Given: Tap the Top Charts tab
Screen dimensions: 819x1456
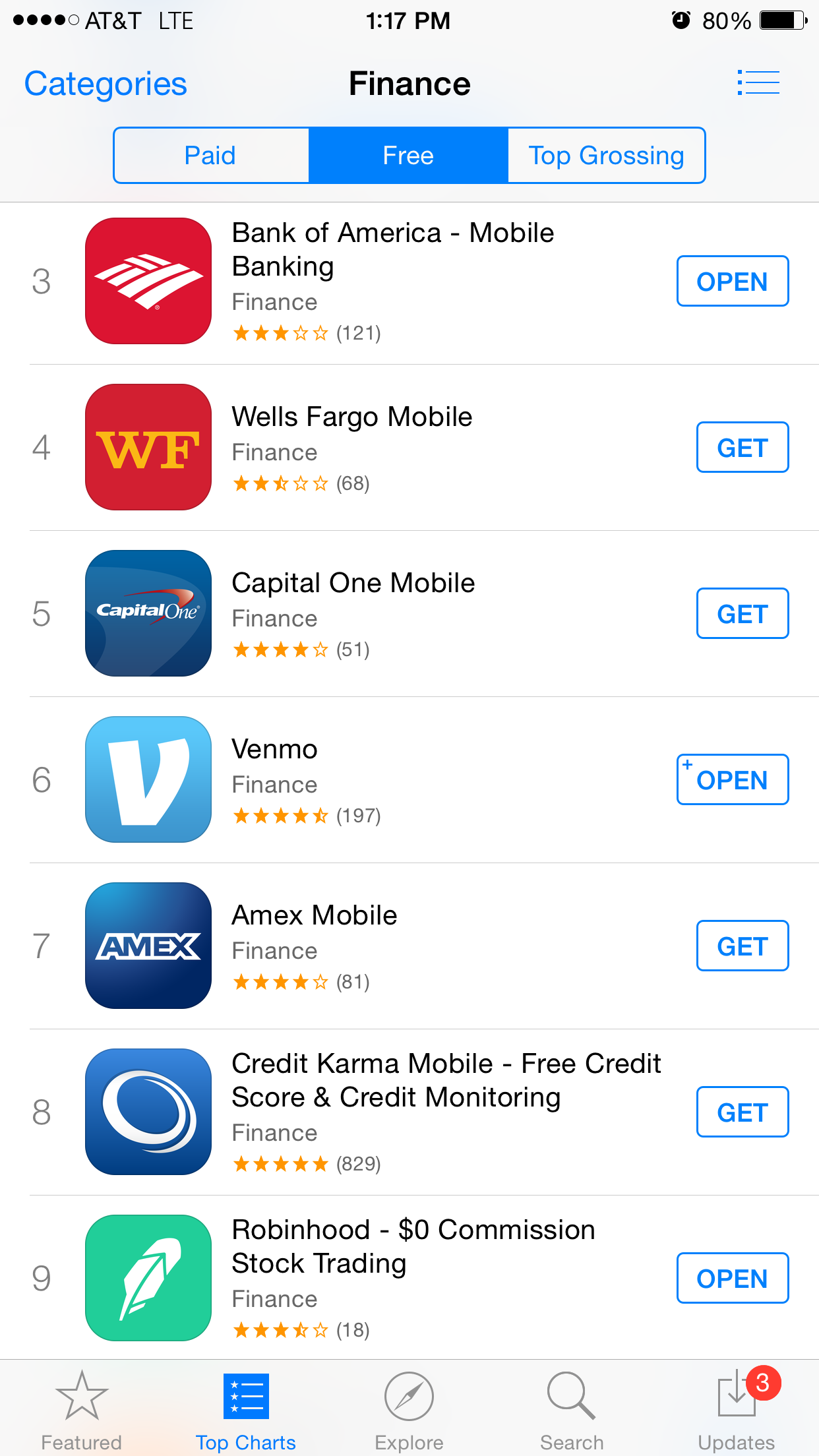Looking at the screenshot, I should (245, 1409).
